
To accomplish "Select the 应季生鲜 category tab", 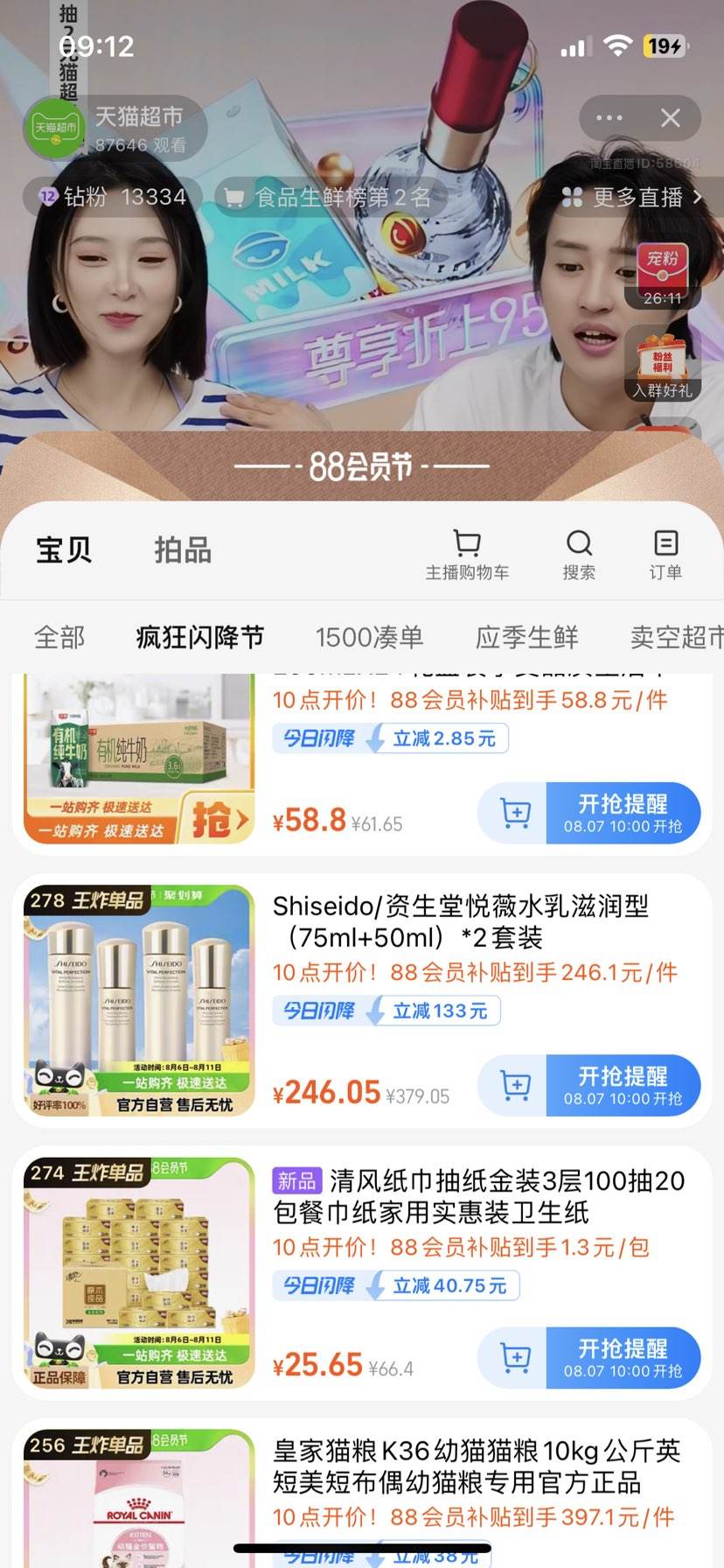I will [526, 638].
